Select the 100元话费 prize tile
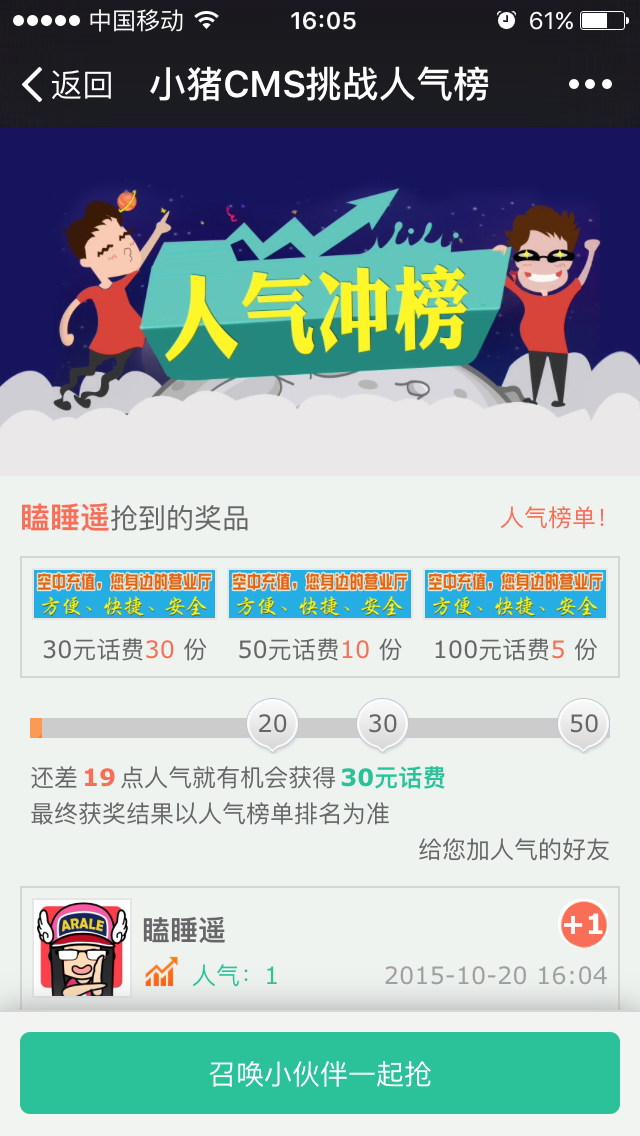 [515, 615]
